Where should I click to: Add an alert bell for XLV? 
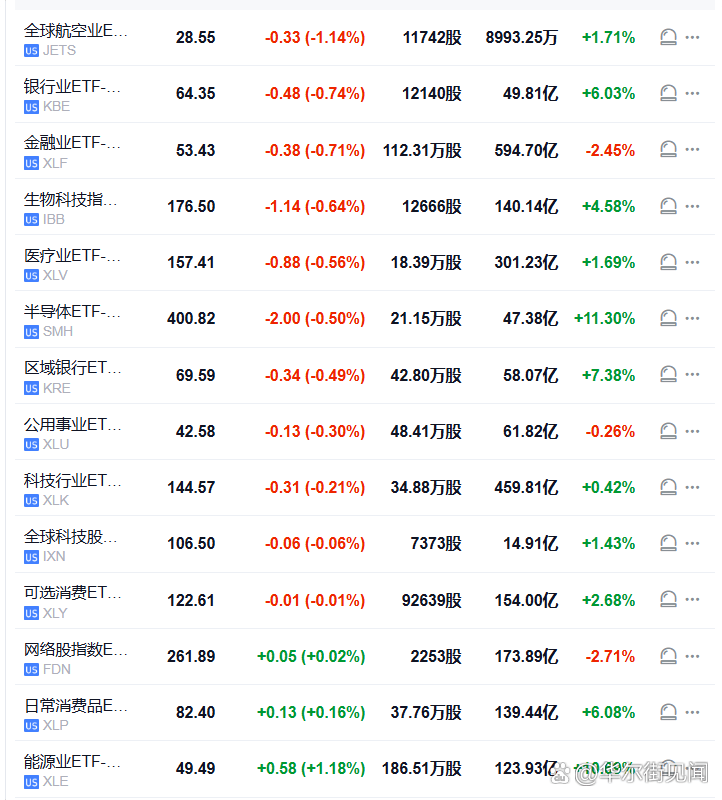(668, 262)
